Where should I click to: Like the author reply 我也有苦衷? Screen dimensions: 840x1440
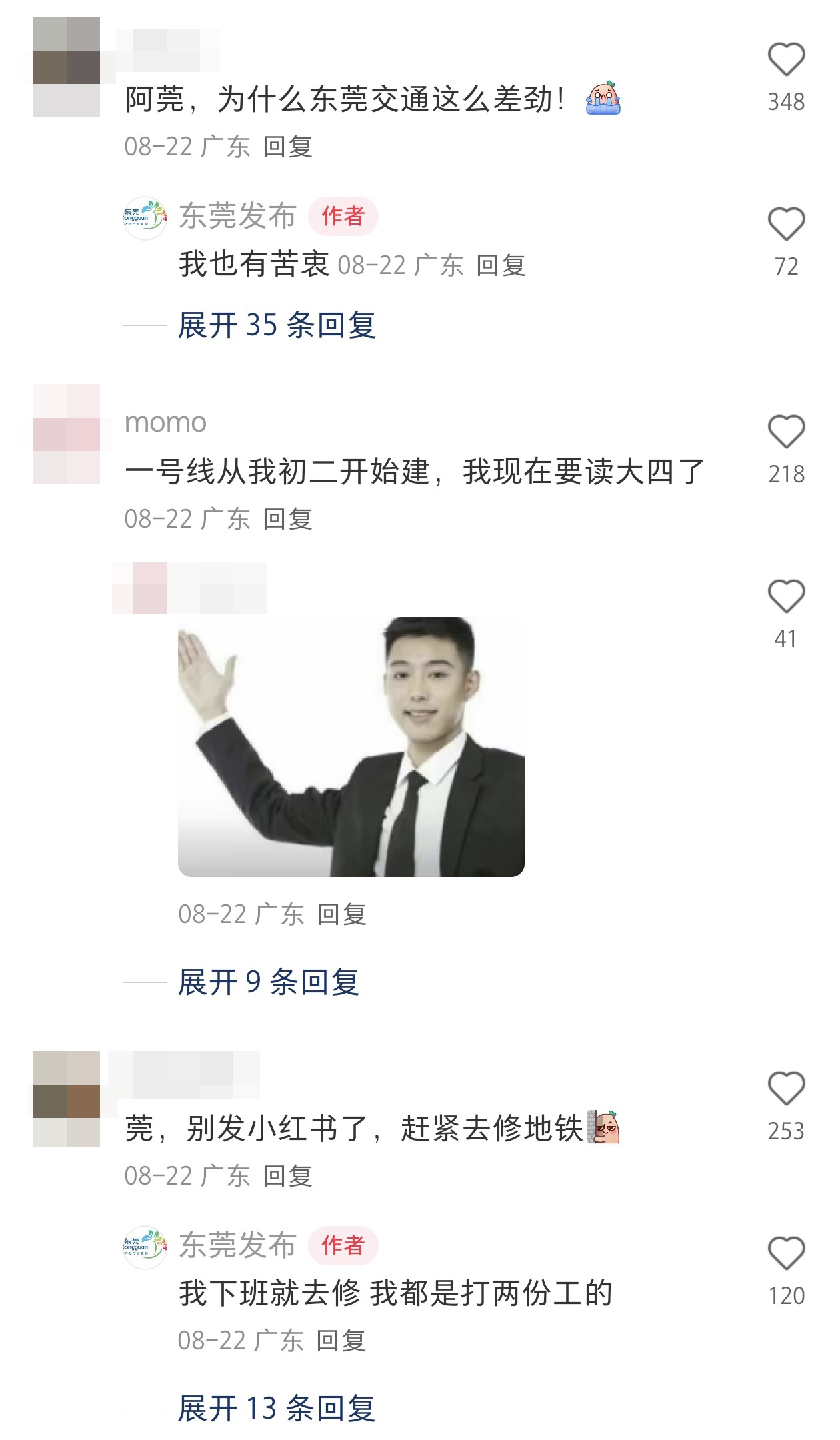(x=786, y=224)
